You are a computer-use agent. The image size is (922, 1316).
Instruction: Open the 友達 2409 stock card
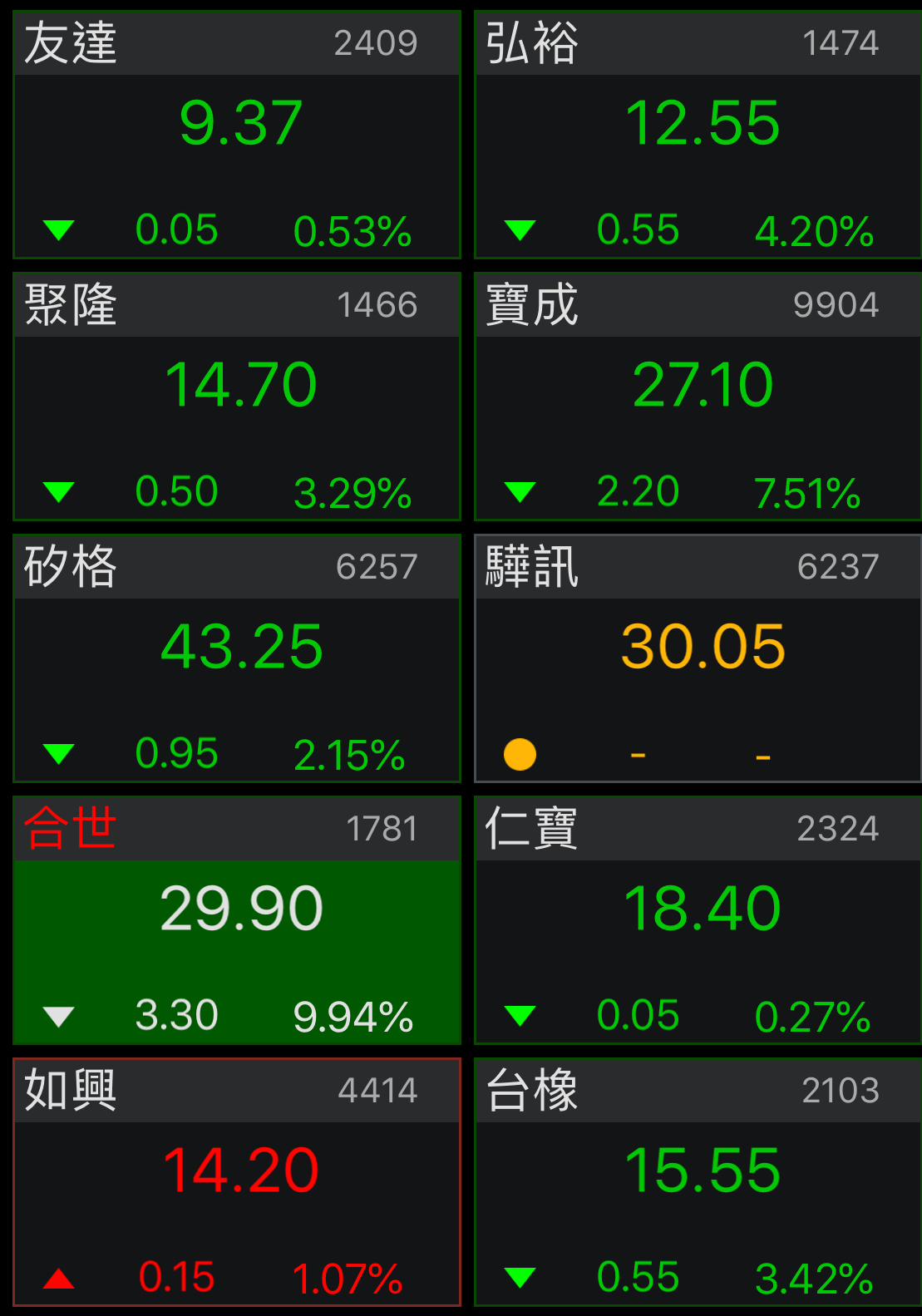pos(237,135)
